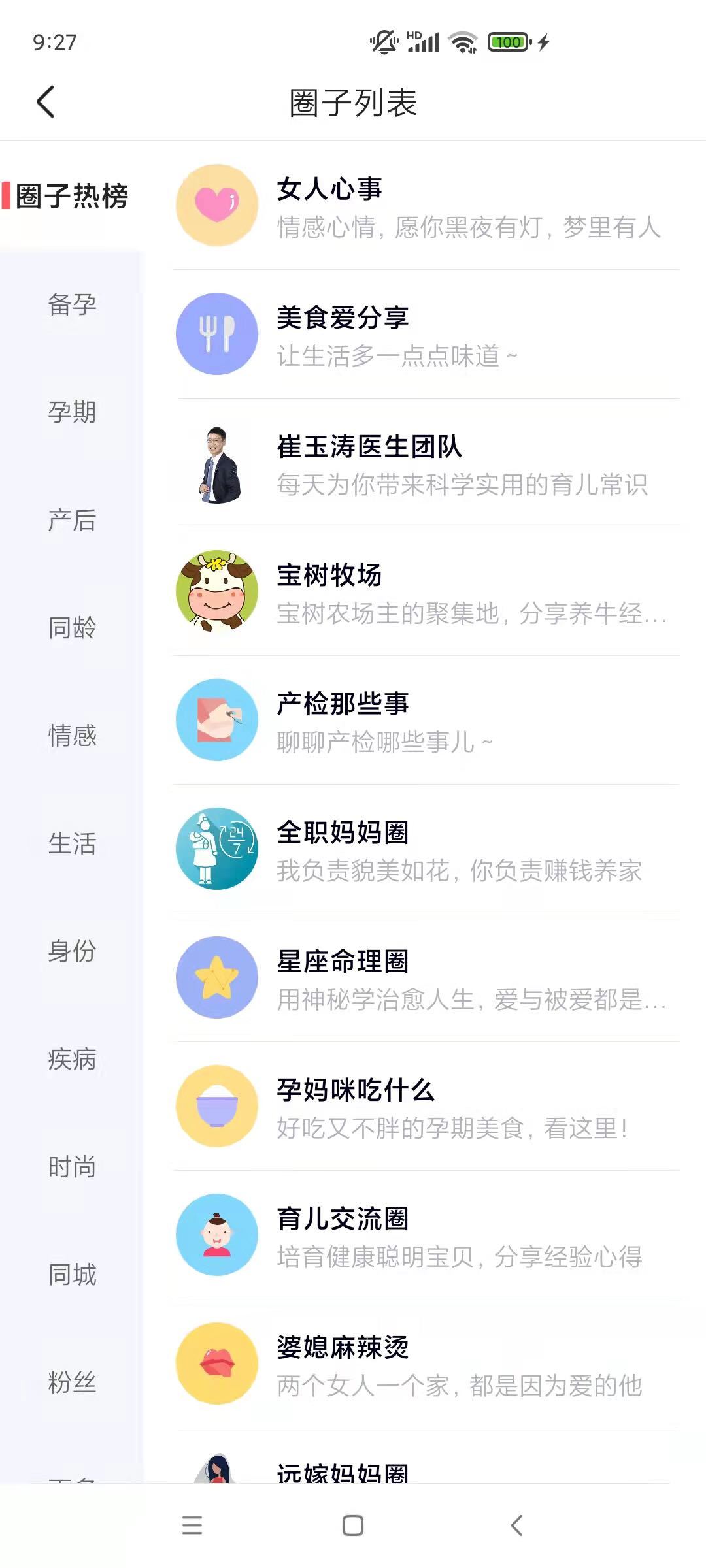This screenshot has height=1568, width=706.
Task: Select the 情感 category
Action: (x=72, y=736)
